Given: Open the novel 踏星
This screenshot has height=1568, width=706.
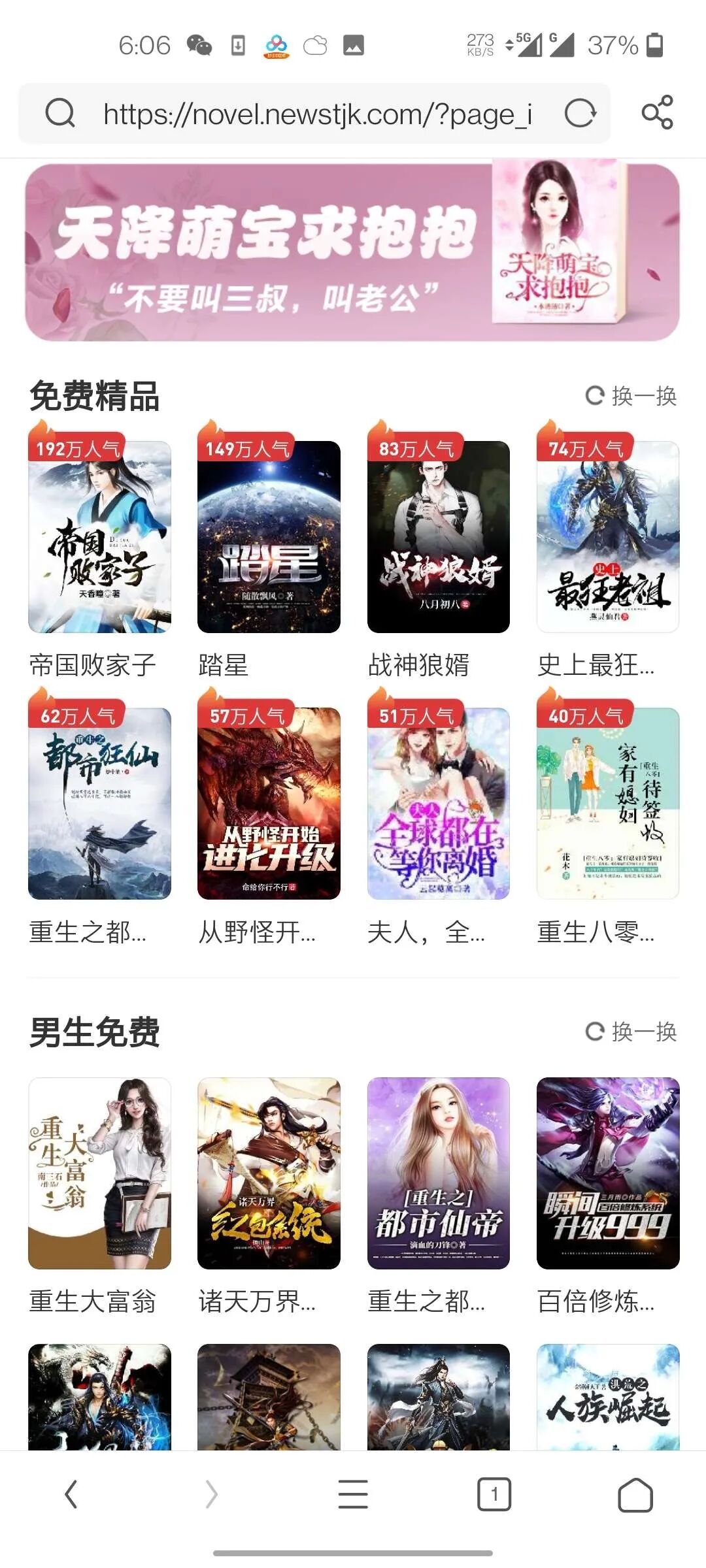Looking at the screenshot, I should 269,537.
